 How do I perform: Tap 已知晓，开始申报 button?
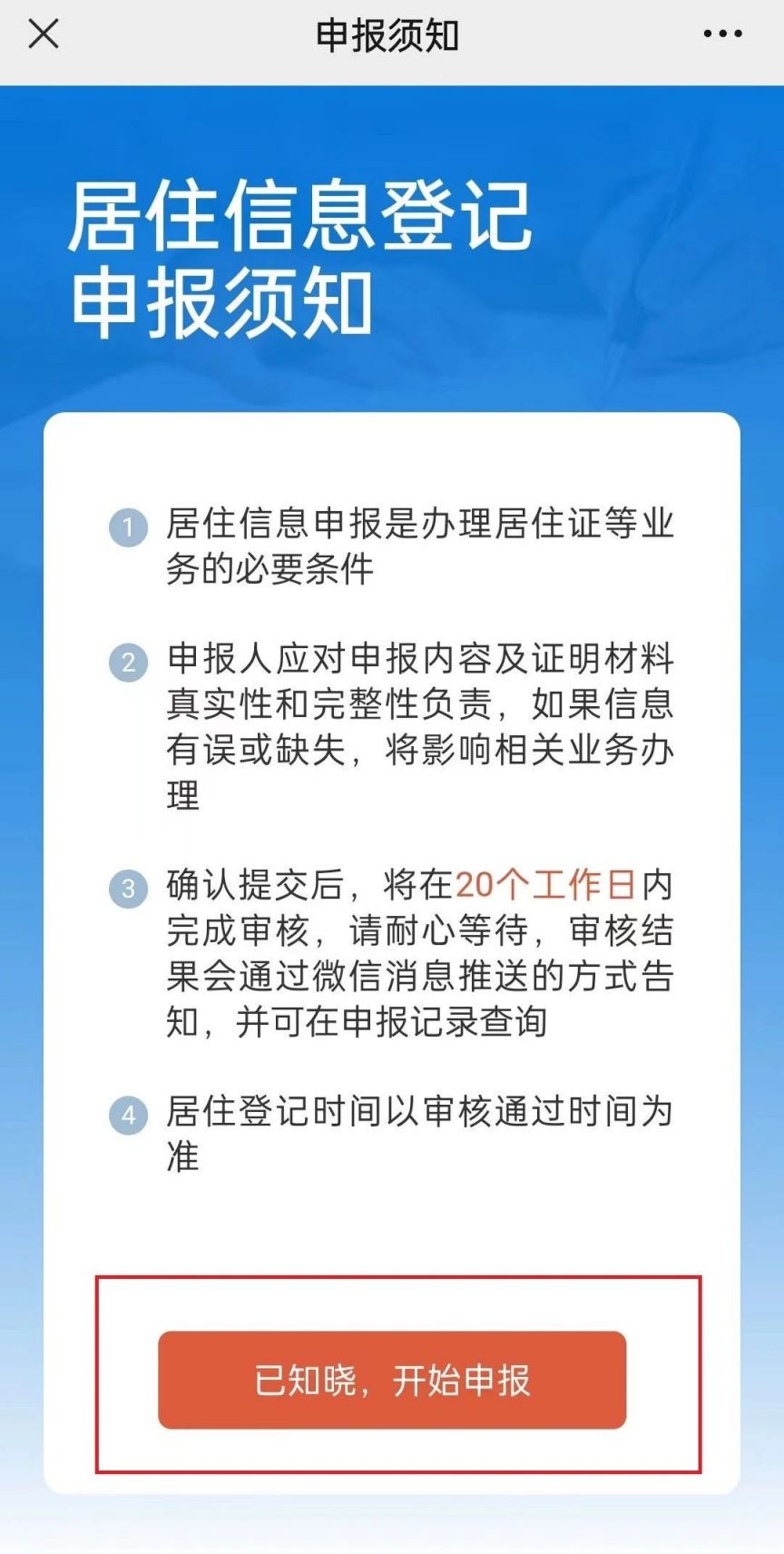pyautogui.click(x=392, y=1380)
